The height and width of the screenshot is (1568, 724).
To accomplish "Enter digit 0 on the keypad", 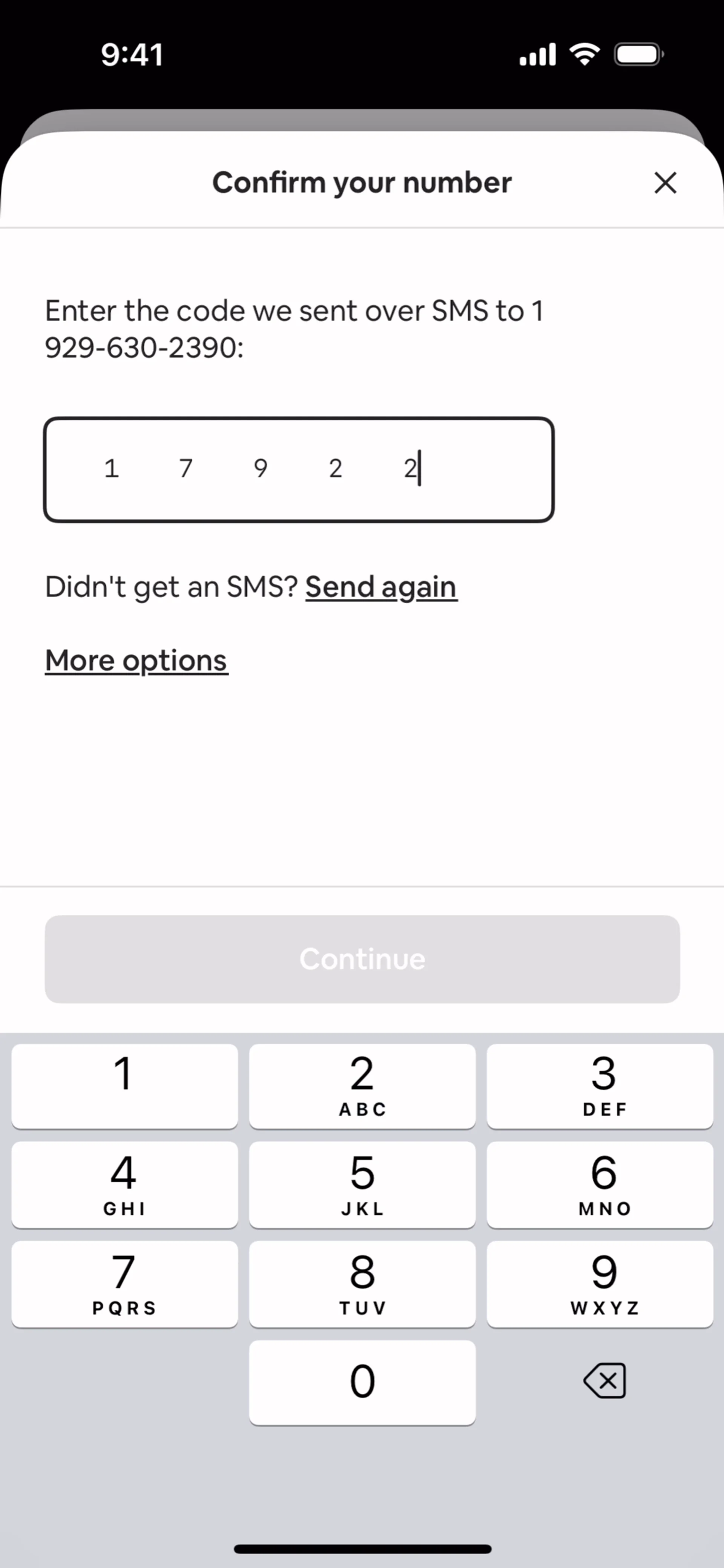I will click(362, 1382).
